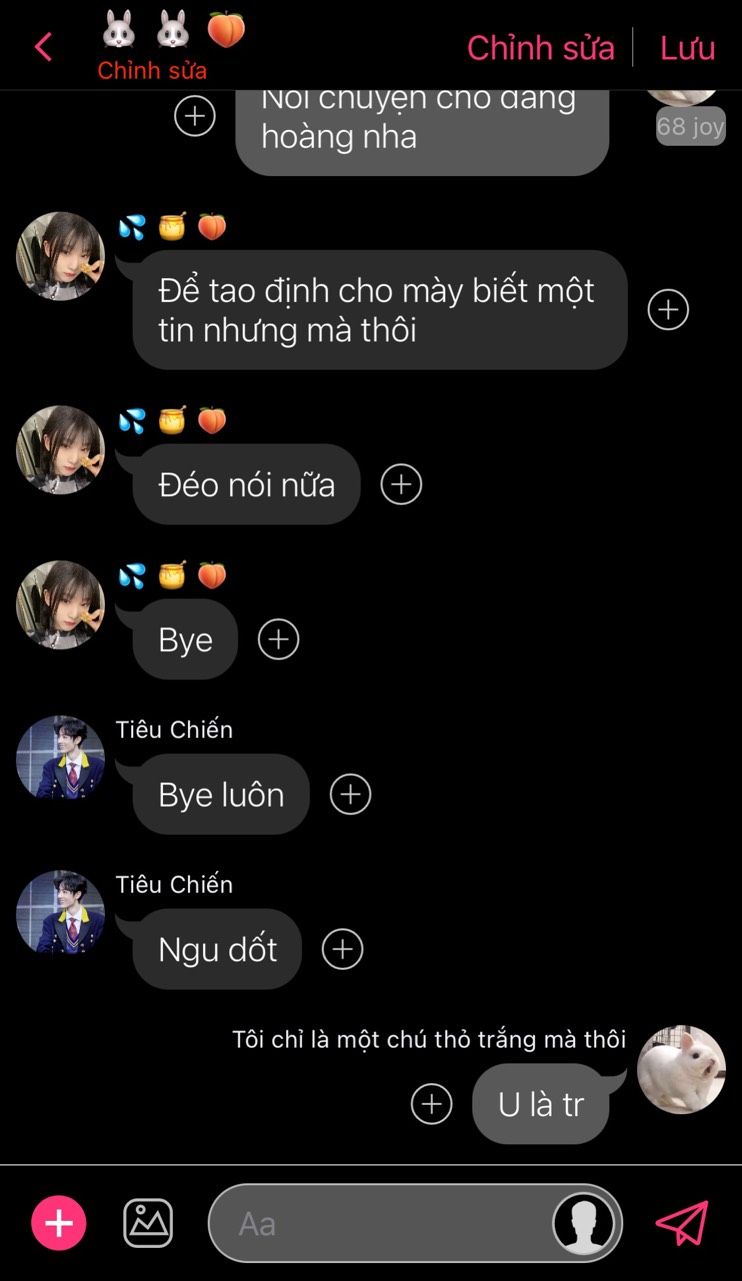
Task: Select the character avatar in input bar
Action: point(584,1223)
